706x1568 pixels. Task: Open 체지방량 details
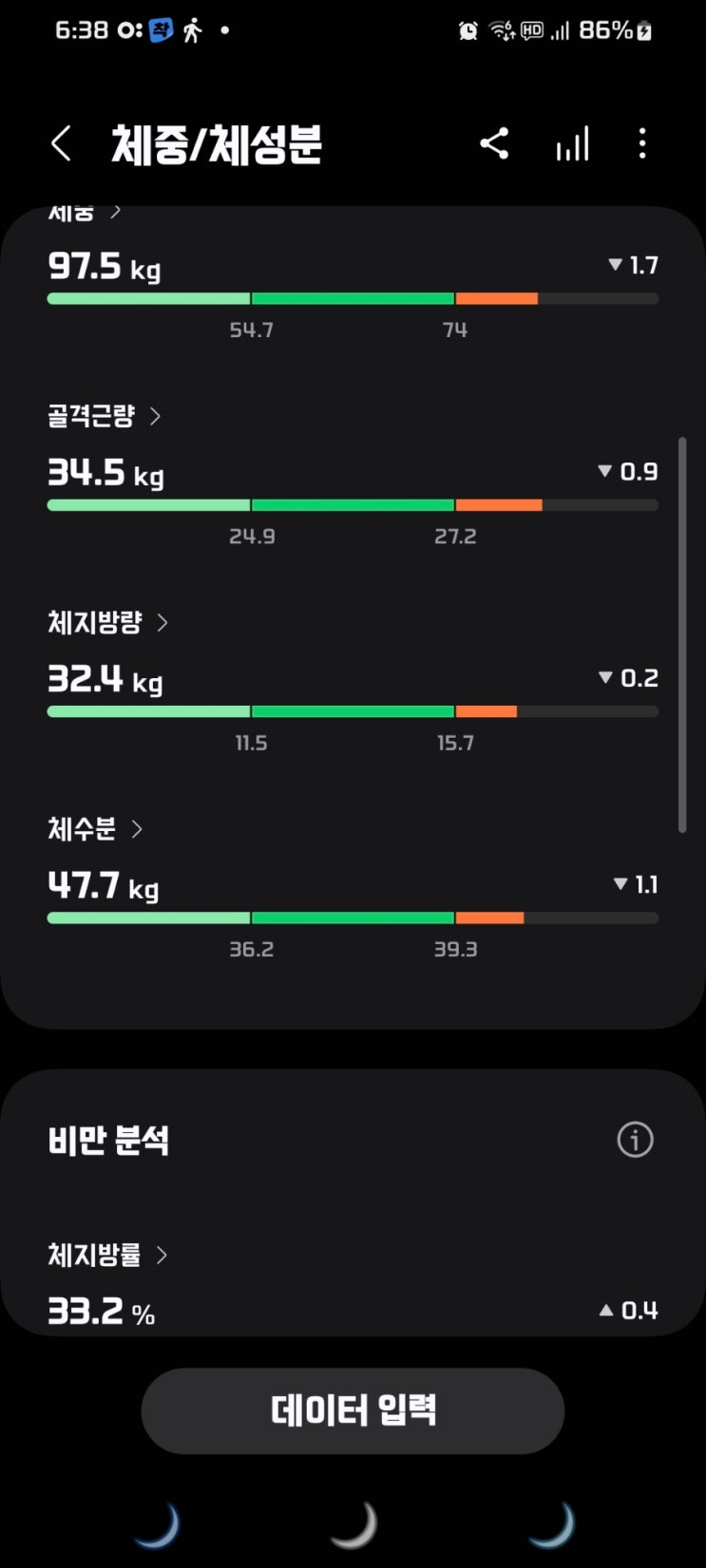(107, 623)
